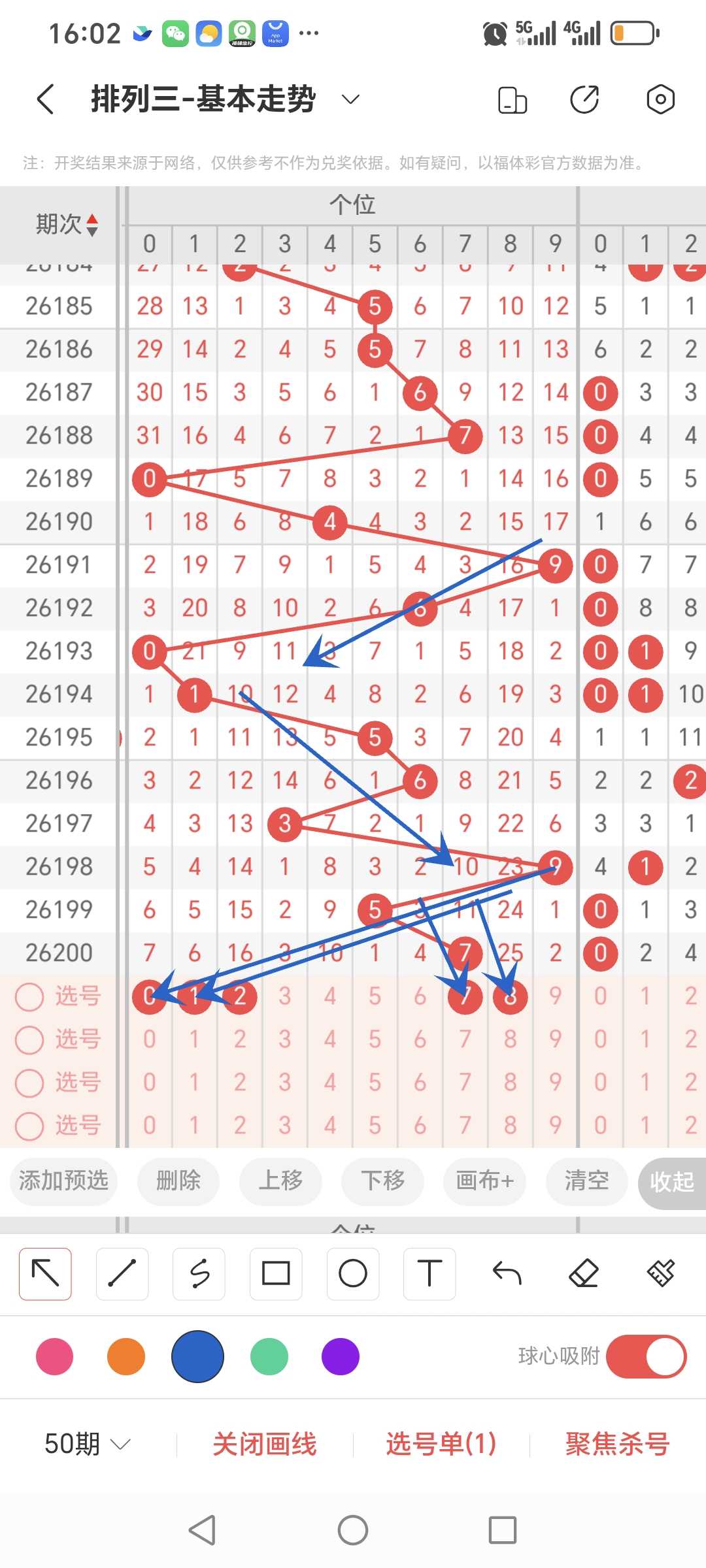This screenshot has height=1568, width=706.
Task: Collapse the panel with 收起
Action: [x=672, y=1182]
